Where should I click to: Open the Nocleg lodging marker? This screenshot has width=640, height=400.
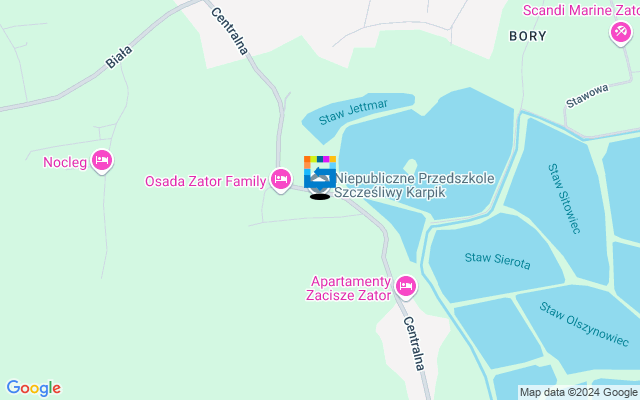pos(101,160)
